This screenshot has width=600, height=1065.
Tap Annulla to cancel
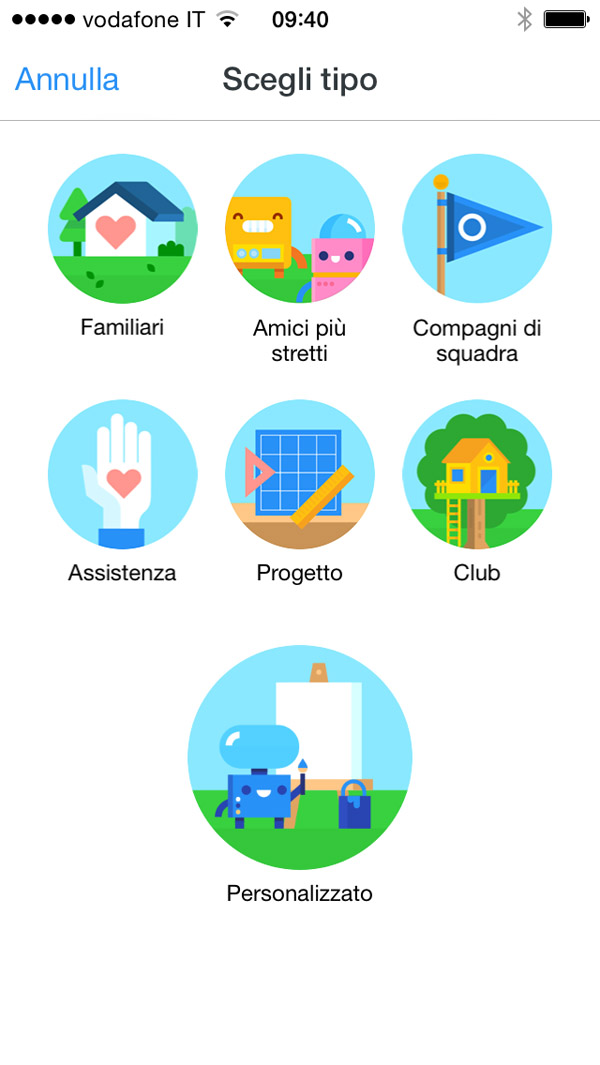click(x=67, y=79)
